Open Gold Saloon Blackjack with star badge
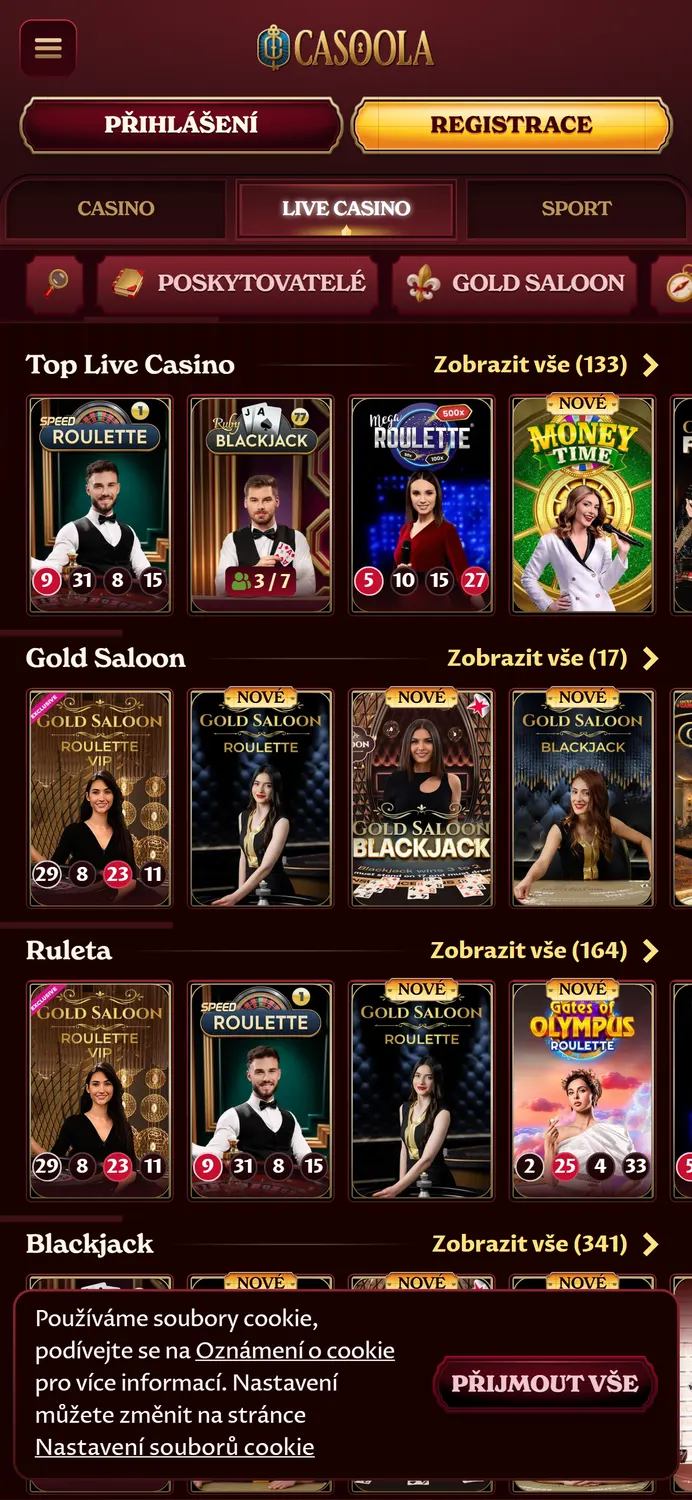The image size is (692, 1500). click(x=421, y=798)
